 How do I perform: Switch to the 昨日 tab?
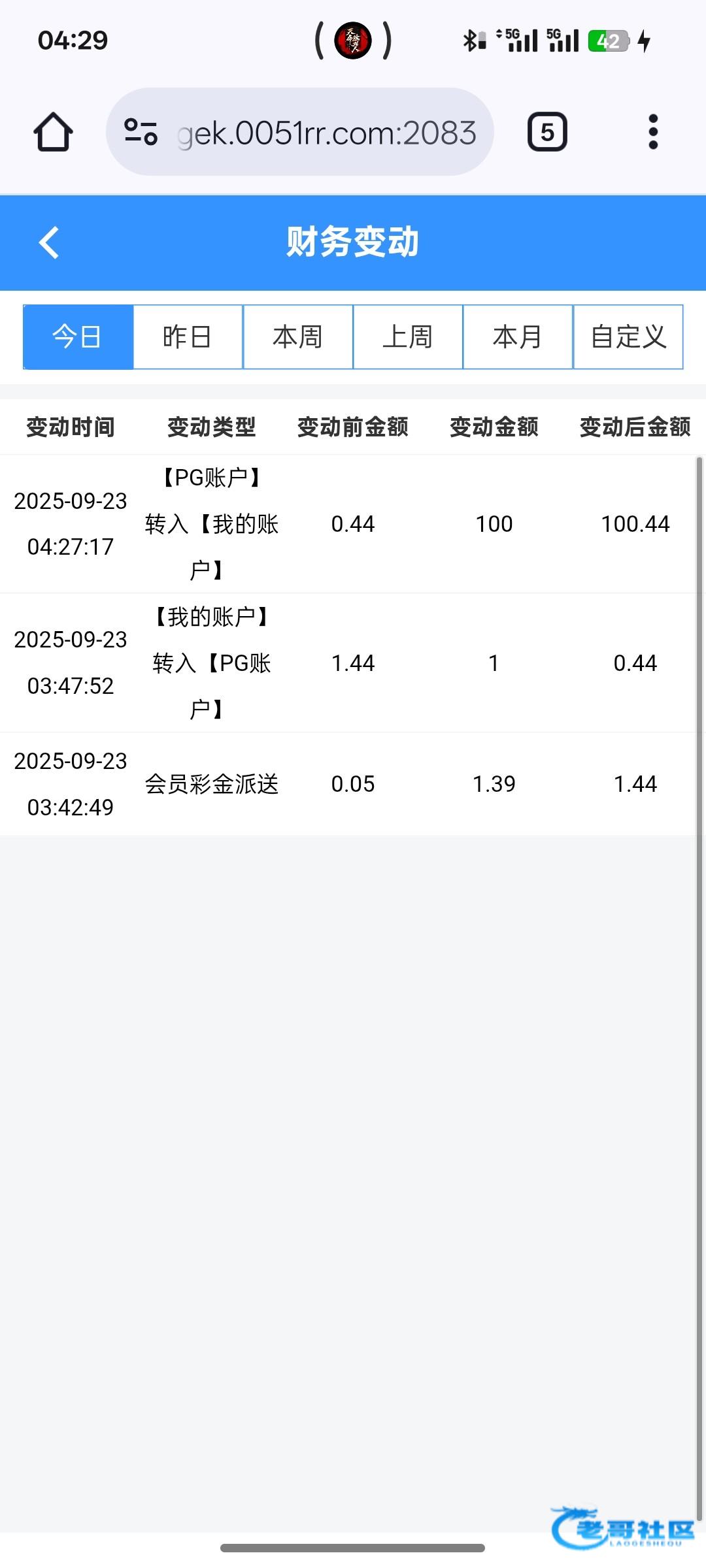pos(188,337)
